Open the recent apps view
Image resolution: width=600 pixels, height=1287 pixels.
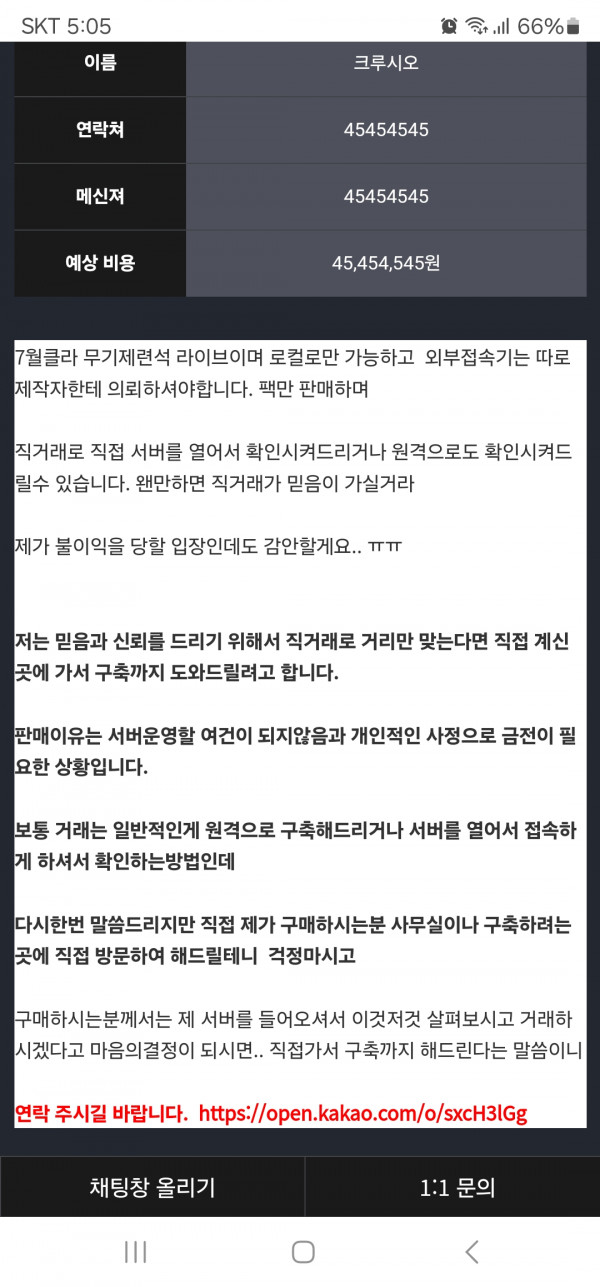click(x=135, y=1251)
